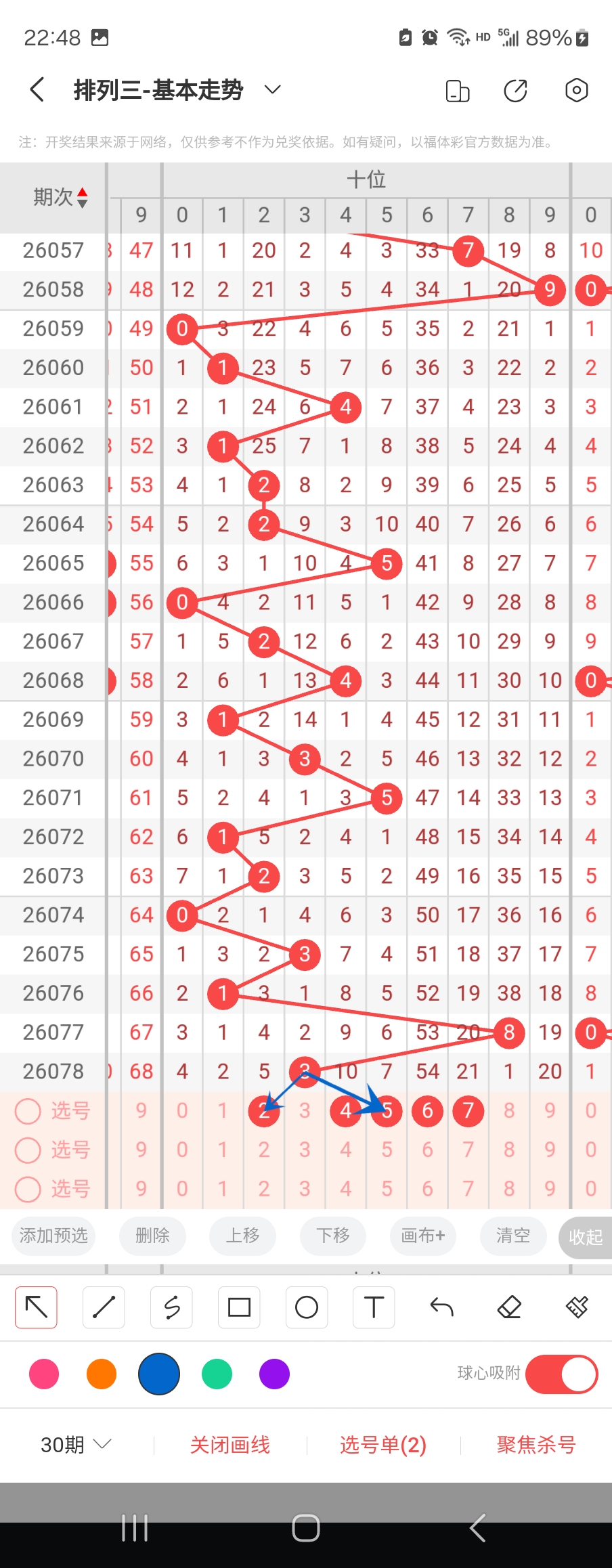Clear selections with 清空

(x=513, y=1236)
